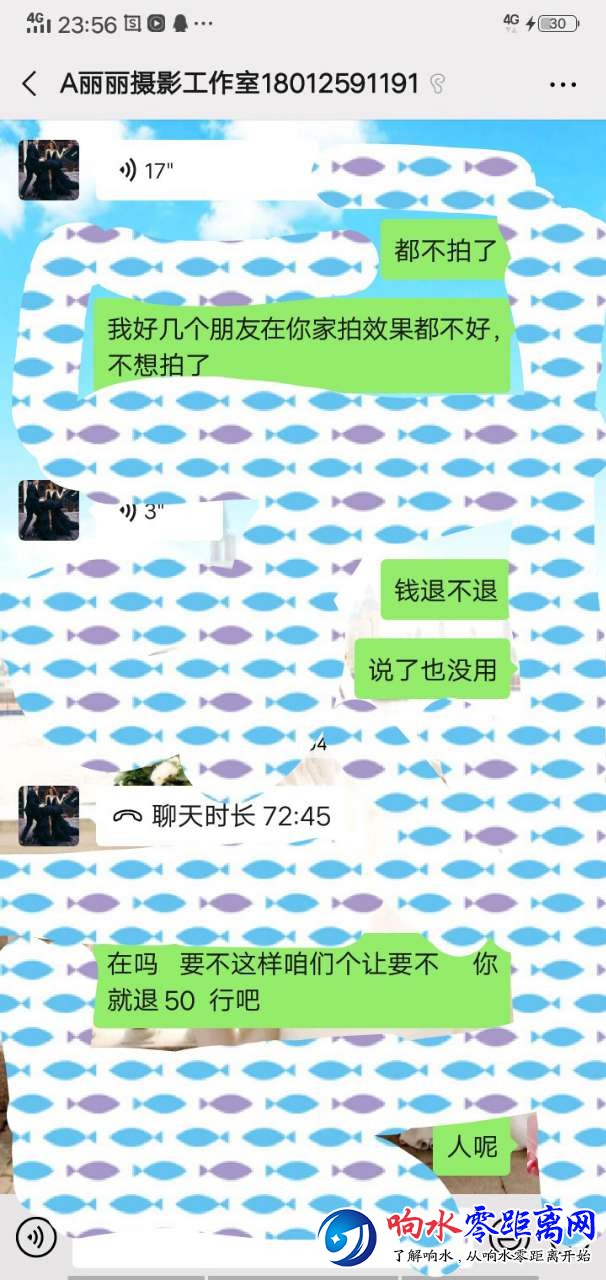Open the chat overflow menu
The width and height of the screenshot is (606, 1280).
click(563, 84)
